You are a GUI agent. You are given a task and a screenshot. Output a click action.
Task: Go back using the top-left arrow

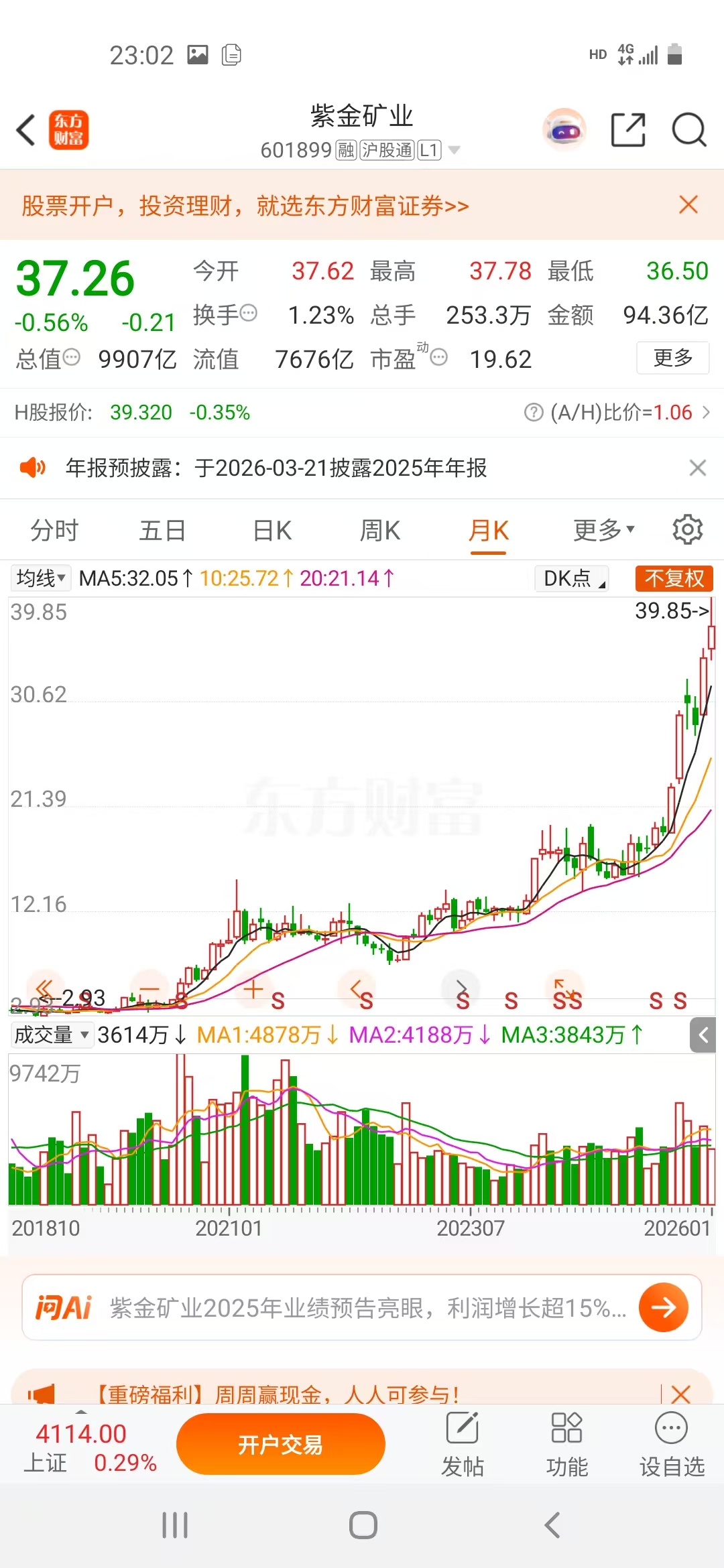[27, 130]
